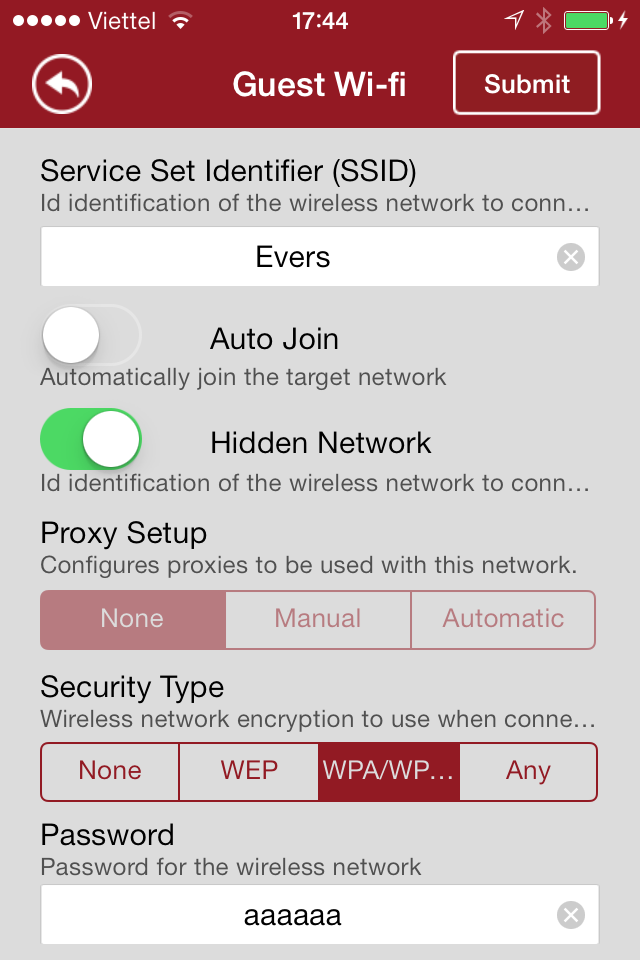The height and width of the screenshot is (960, 640).
Task: Select WPA/WPA2 Security Type
Action: pos(389,771)
